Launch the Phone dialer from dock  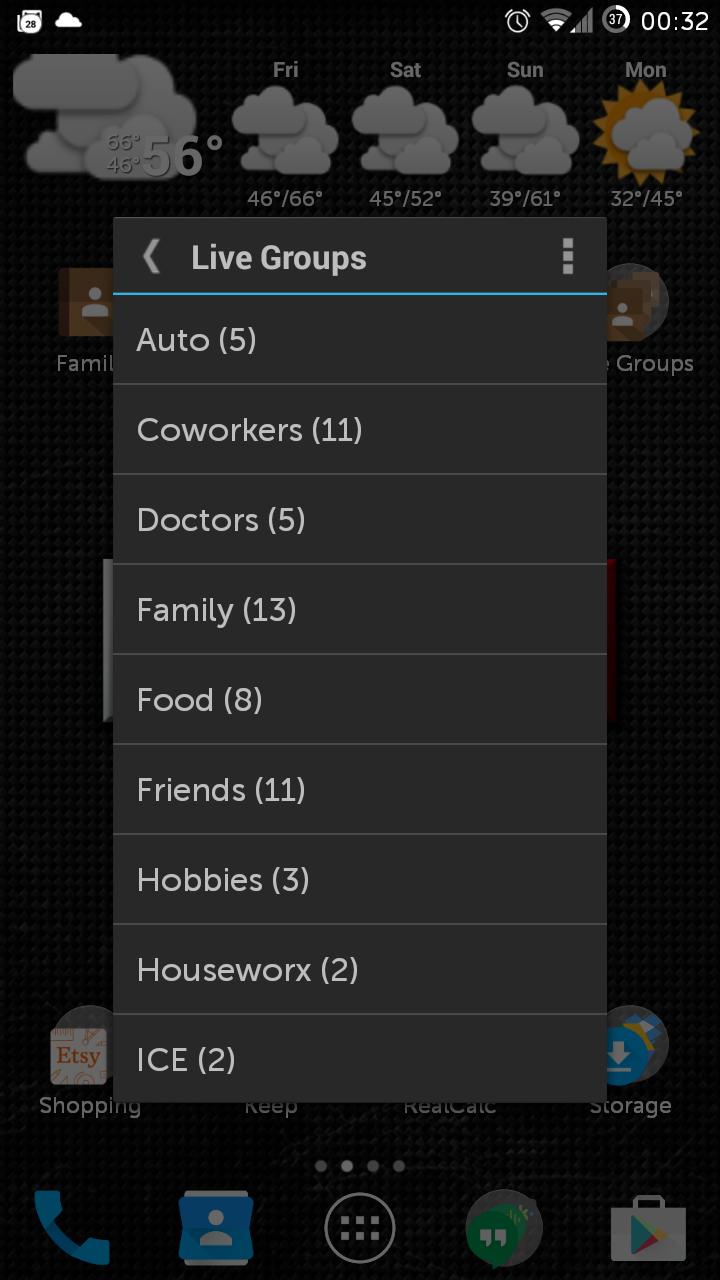pos(72,1228)
